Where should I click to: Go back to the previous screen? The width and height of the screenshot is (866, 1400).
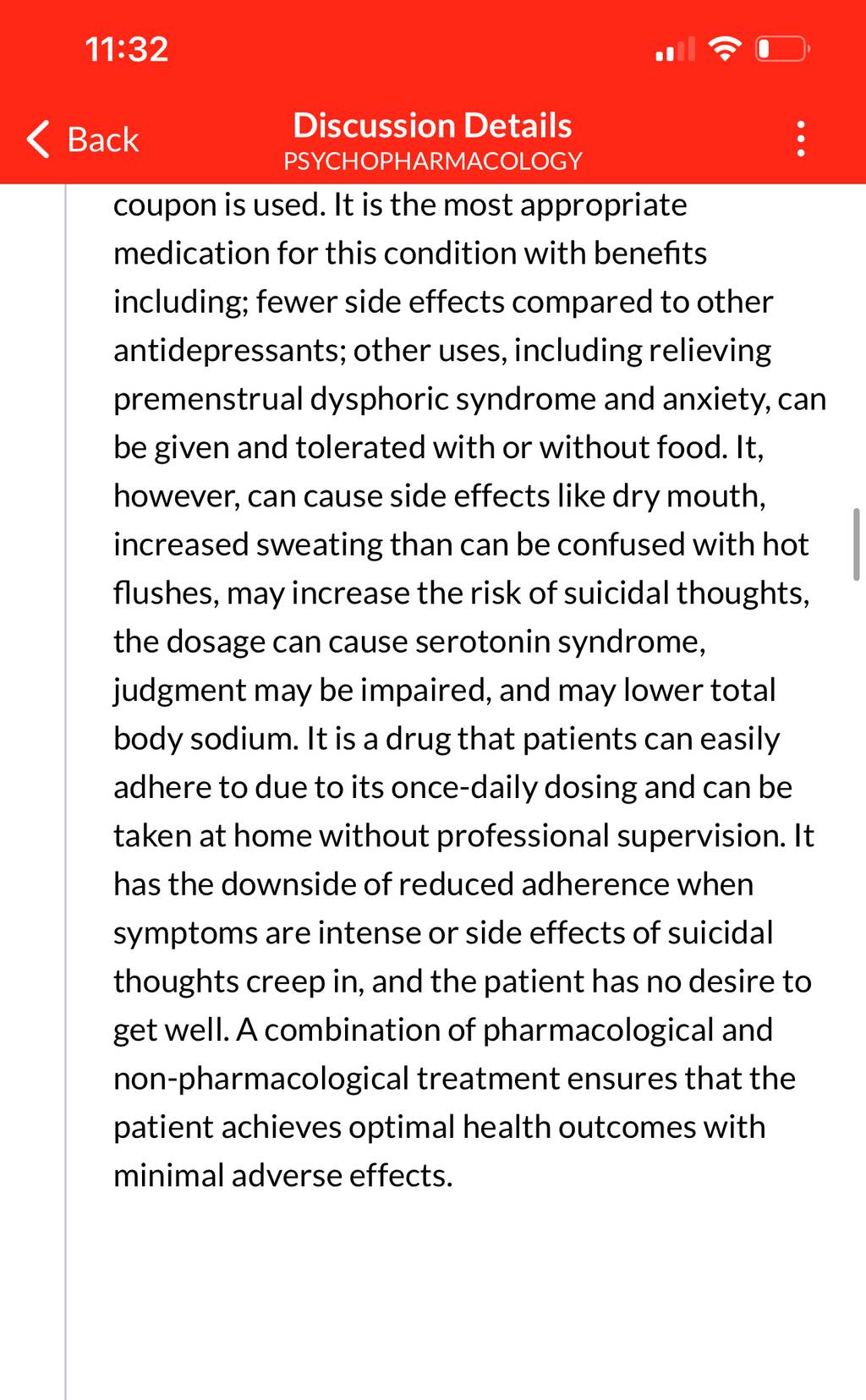(83, 139)
